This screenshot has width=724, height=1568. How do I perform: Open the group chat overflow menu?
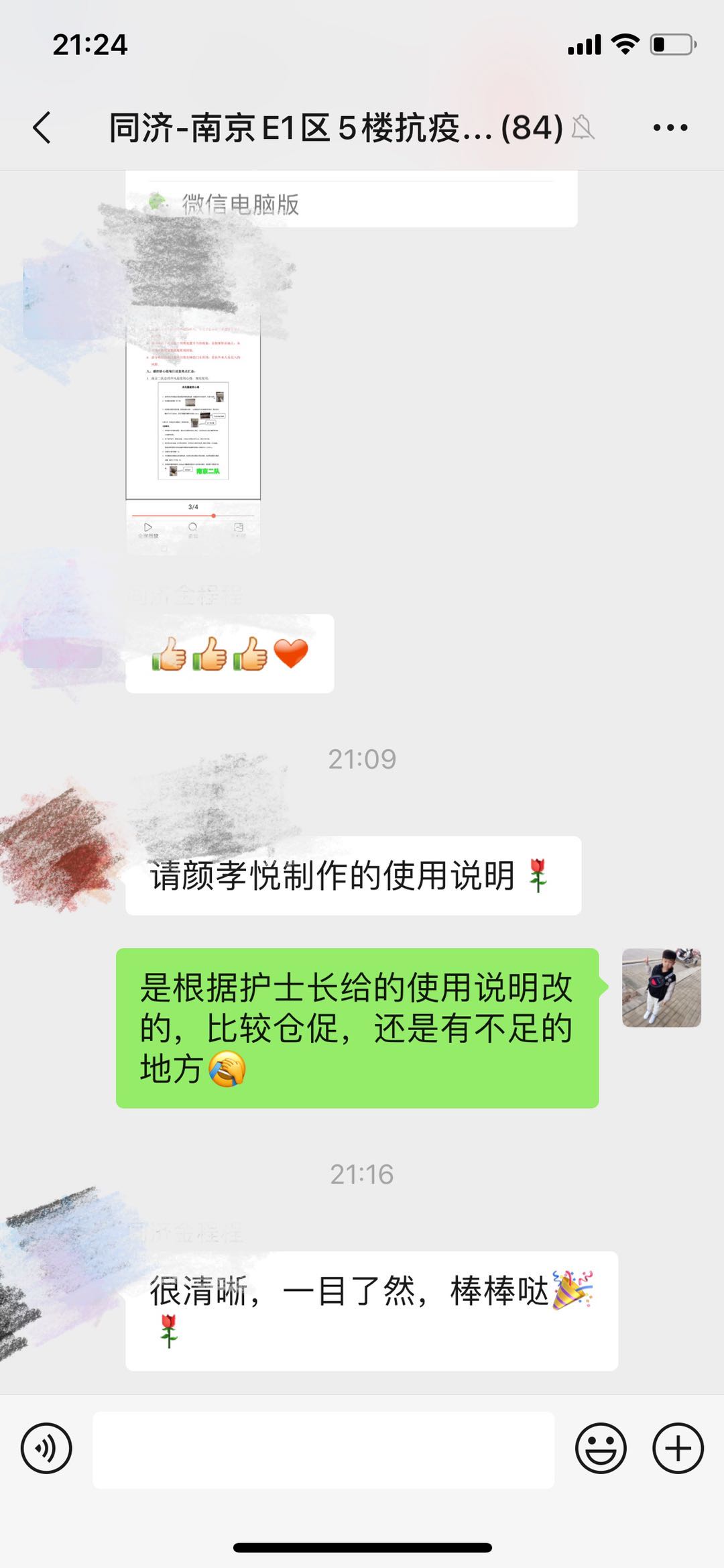click(670, 127)
